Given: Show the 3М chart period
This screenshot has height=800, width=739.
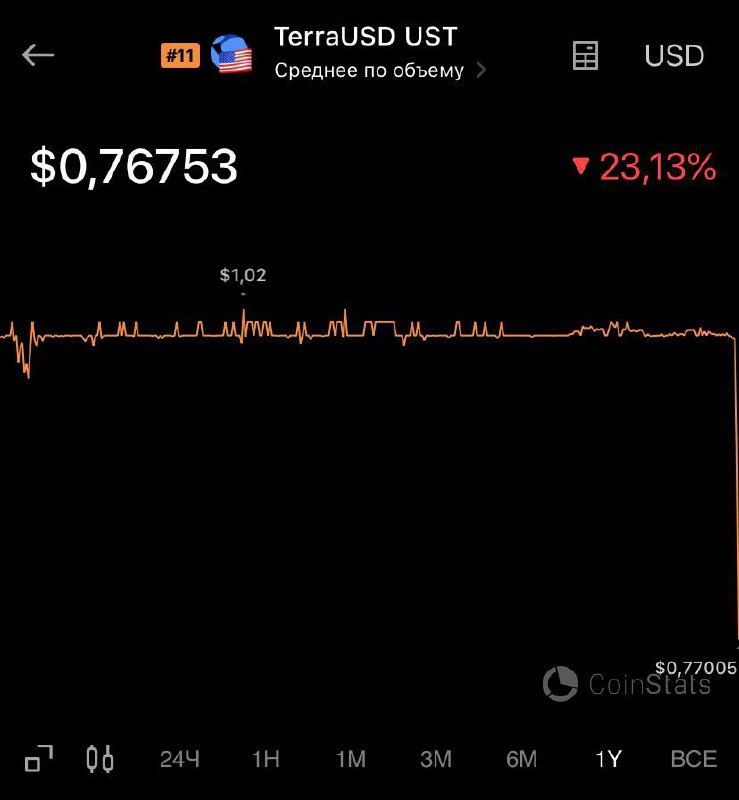Looking at the screenshot, I should coord(436,759).
